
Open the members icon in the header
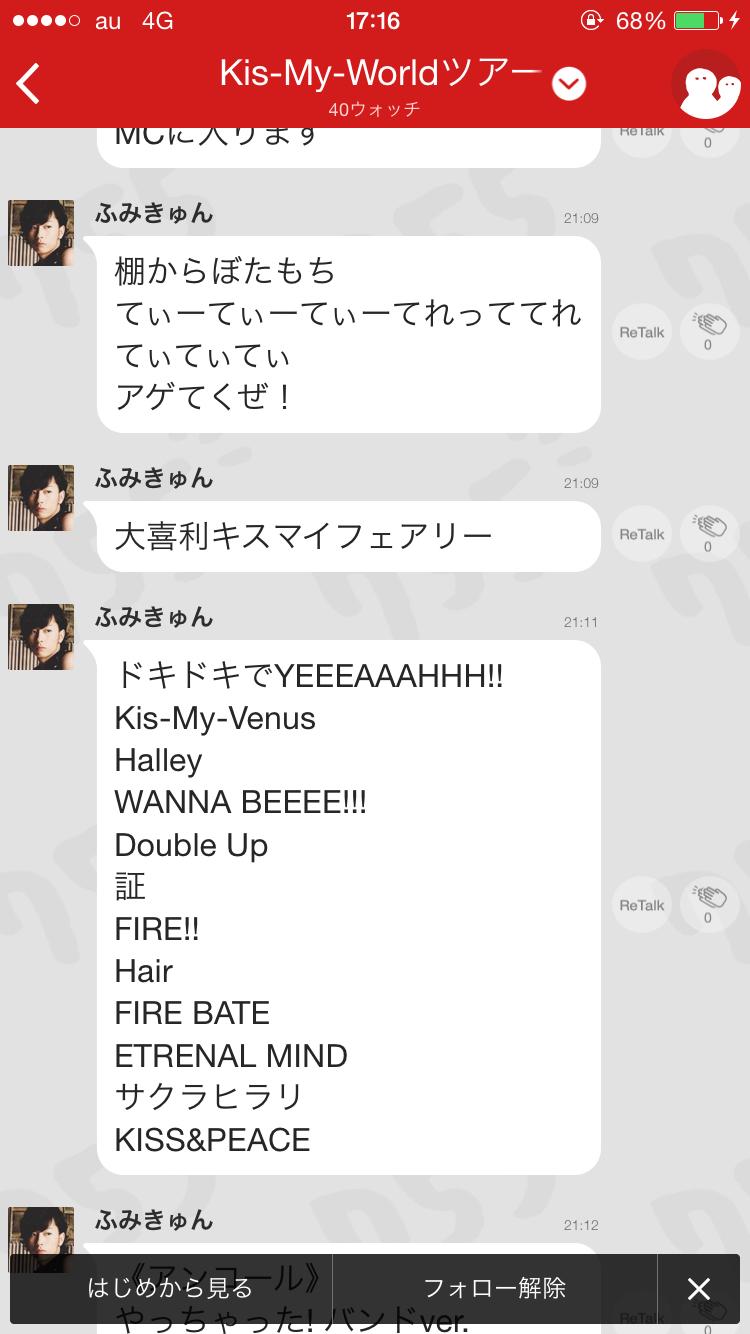point(705,86)
